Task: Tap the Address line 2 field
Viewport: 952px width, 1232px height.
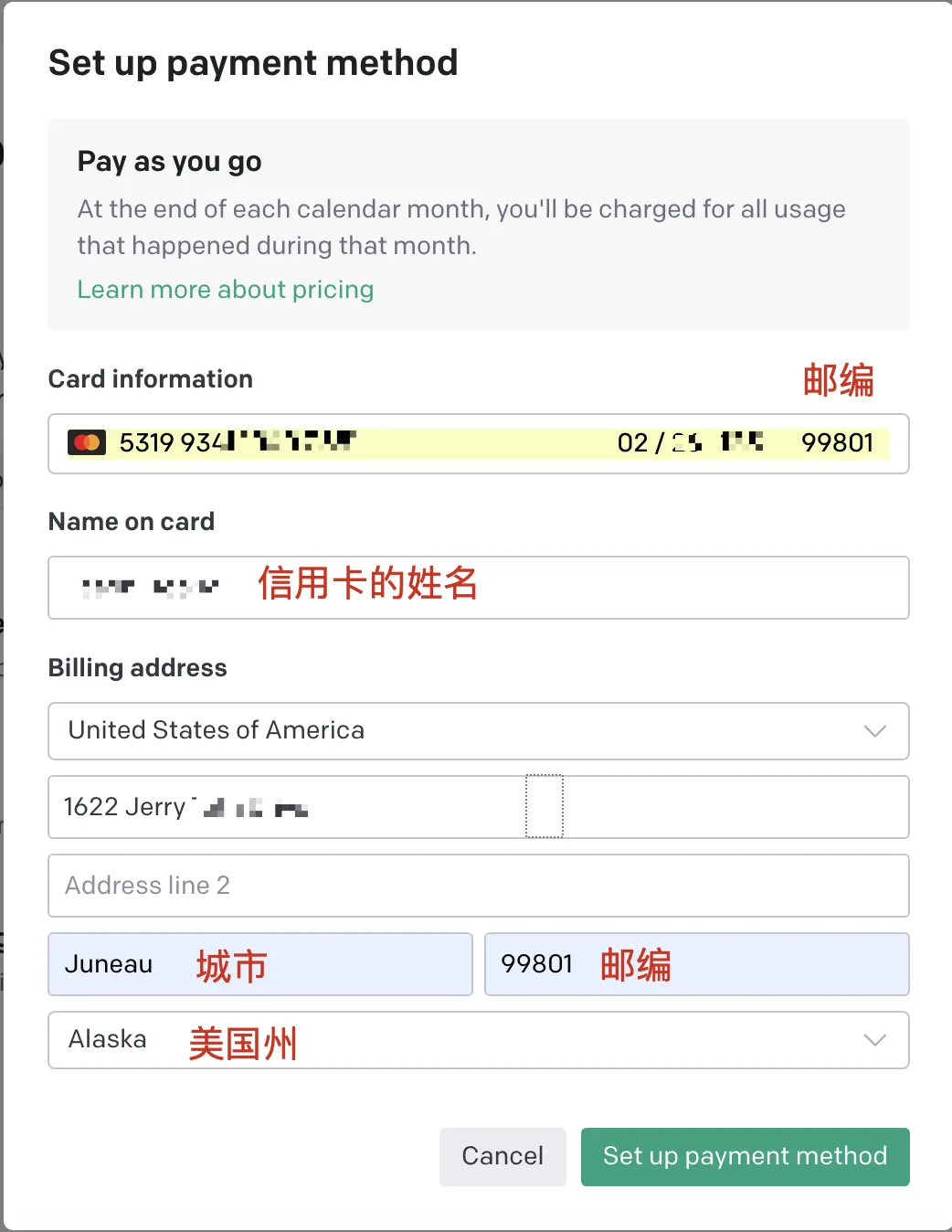Action: [x=478, y=886]
